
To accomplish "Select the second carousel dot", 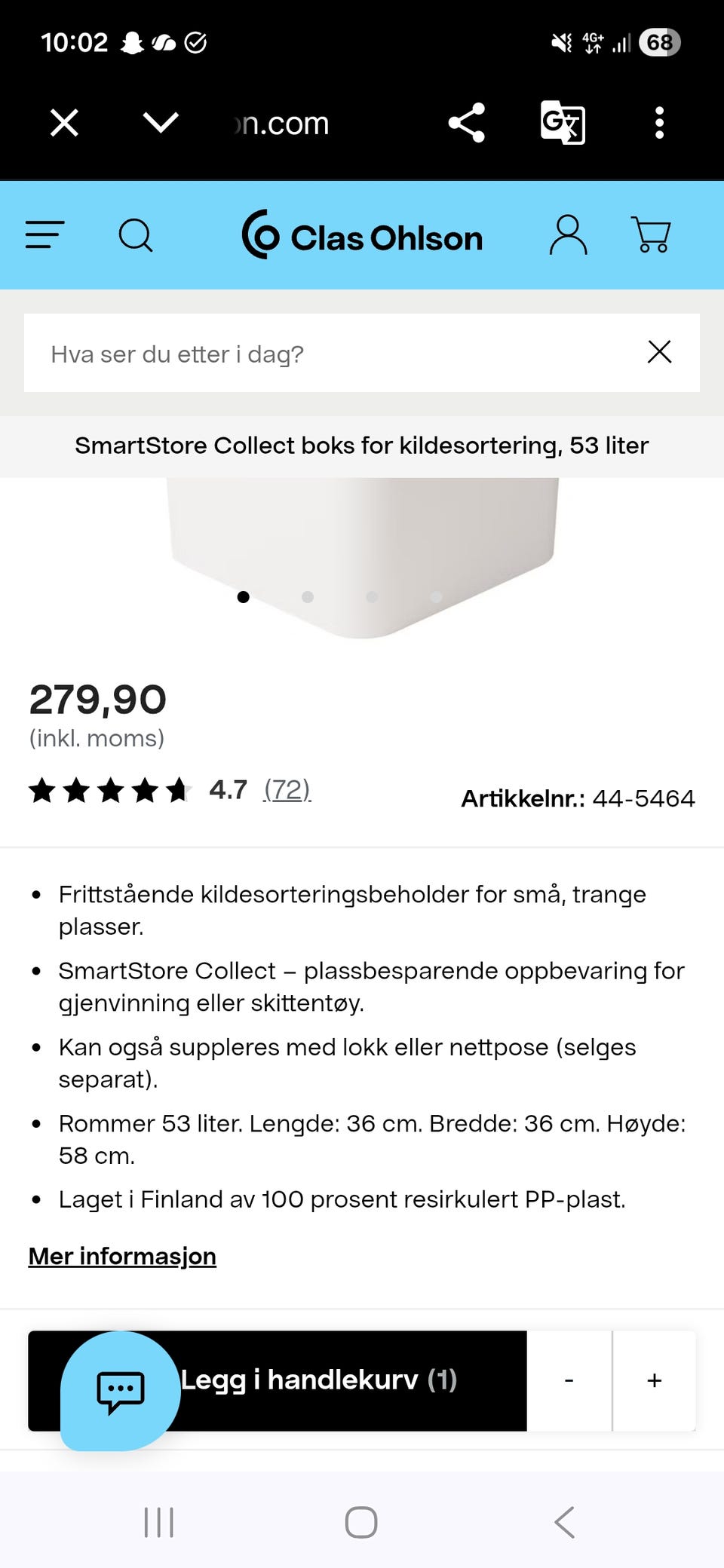I will (308, 597).
